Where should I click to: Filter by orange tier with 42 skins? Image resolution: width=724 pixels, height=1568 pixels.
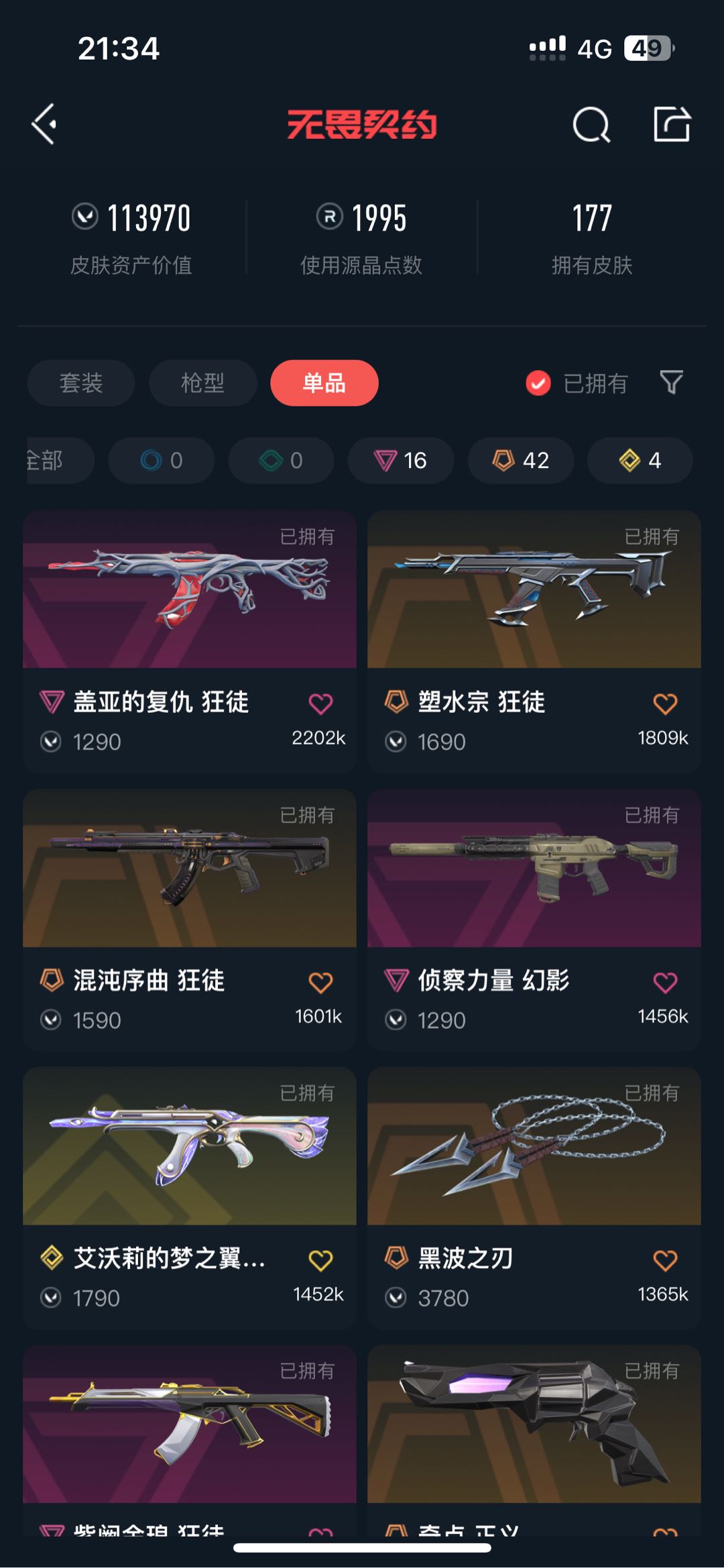[520, 460]
